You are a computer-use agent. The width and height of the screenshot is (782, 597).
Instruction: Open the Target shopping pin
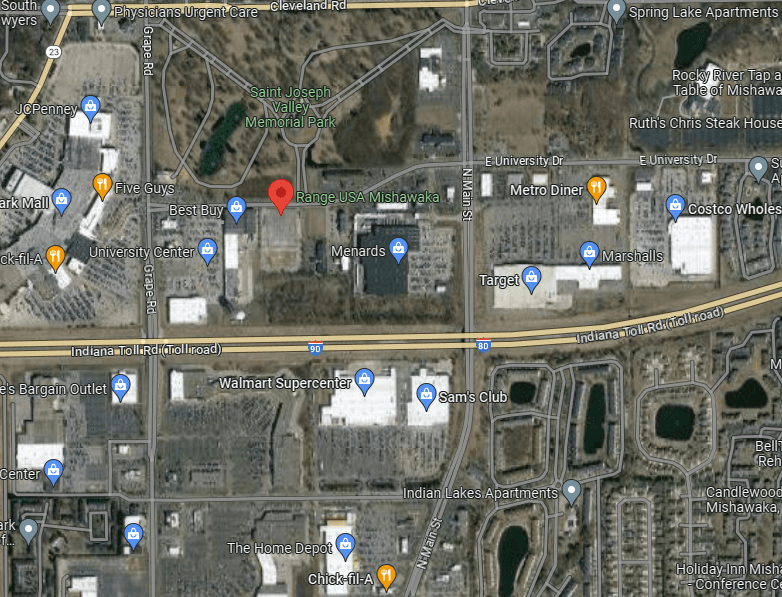pyautogui.click(x=531, y=278)
